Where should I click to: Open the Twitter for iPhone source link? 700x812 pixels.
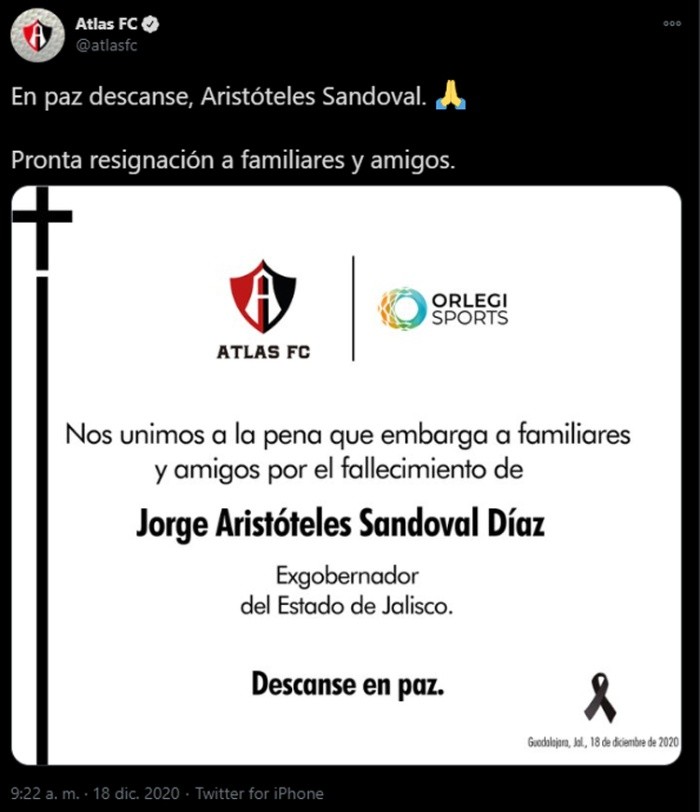(x=259, y=793)
